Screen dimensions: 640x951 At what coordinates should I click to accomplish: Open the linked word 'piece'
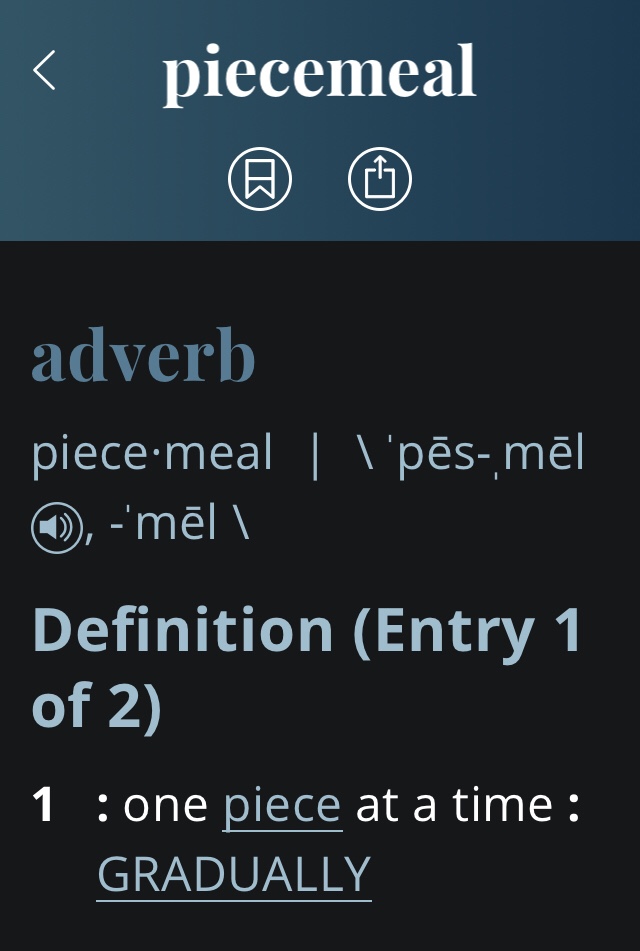(x=282, y=806)
